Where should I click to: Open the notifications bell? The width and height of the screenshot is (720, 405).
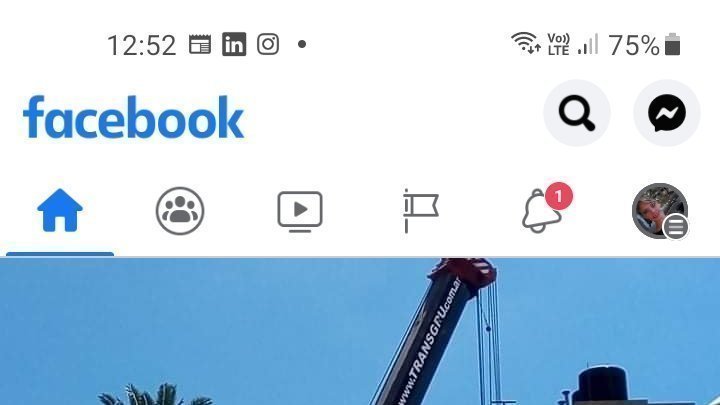coord(540,211)
